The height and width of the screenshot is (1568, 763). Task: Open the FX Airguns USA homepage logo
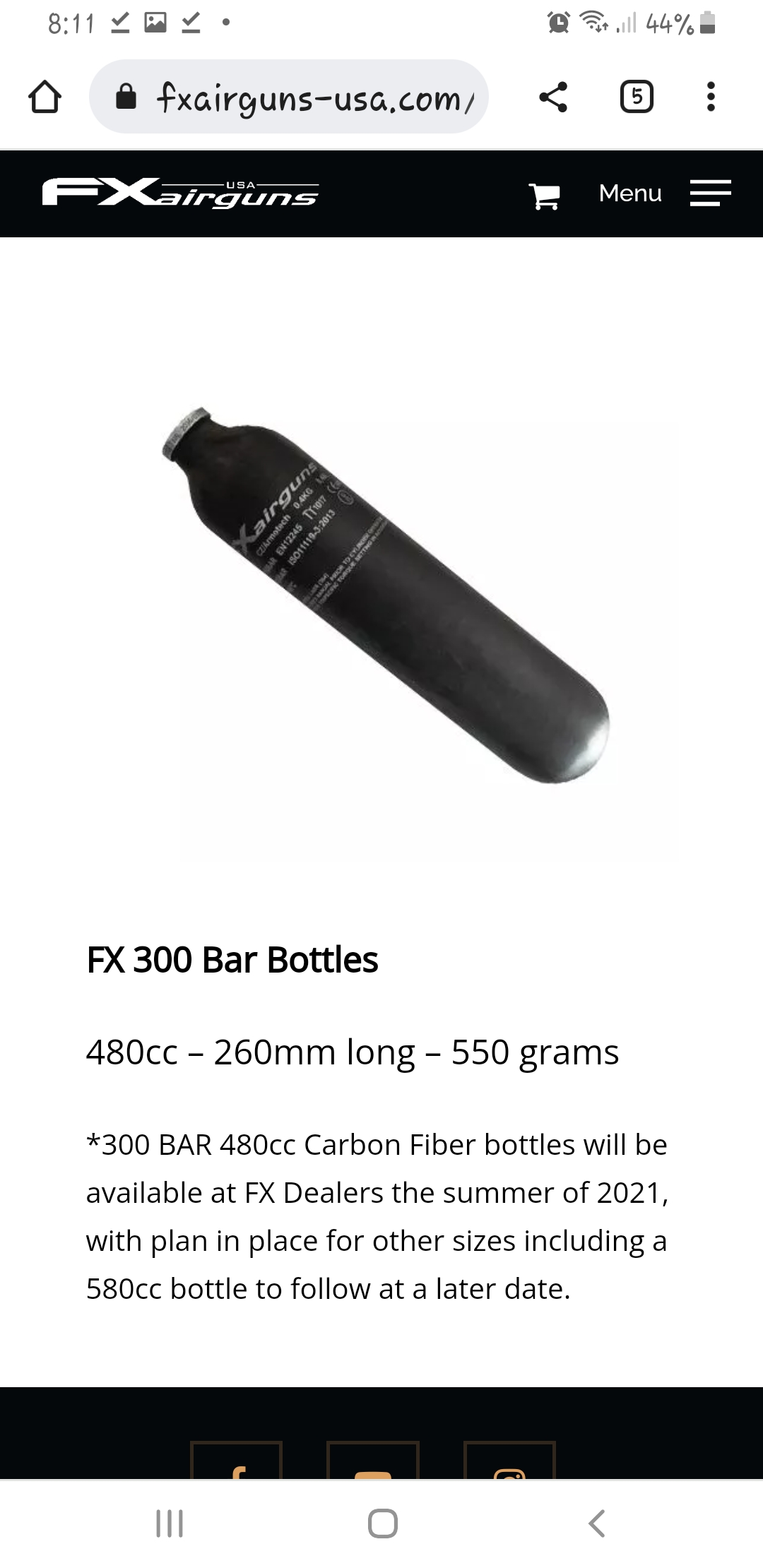180,193
